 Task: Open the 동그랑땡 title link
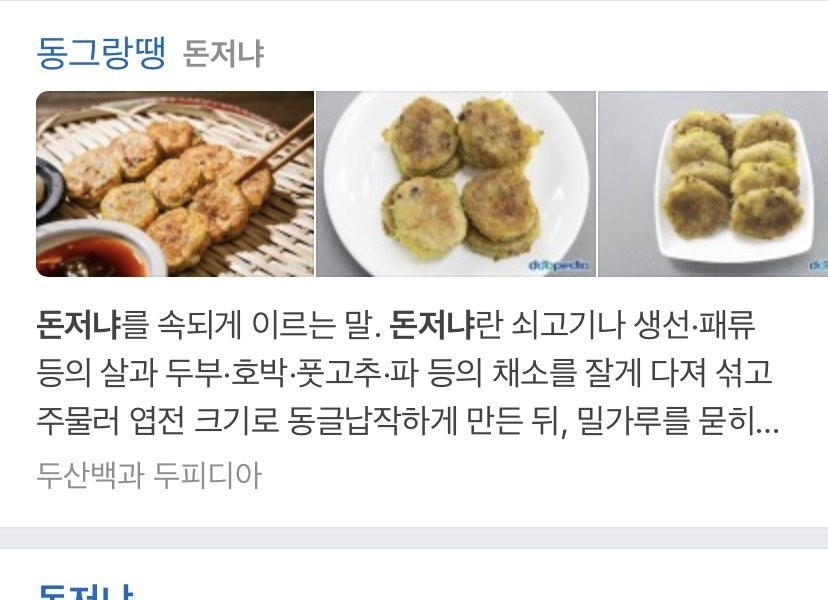[100, 52]
